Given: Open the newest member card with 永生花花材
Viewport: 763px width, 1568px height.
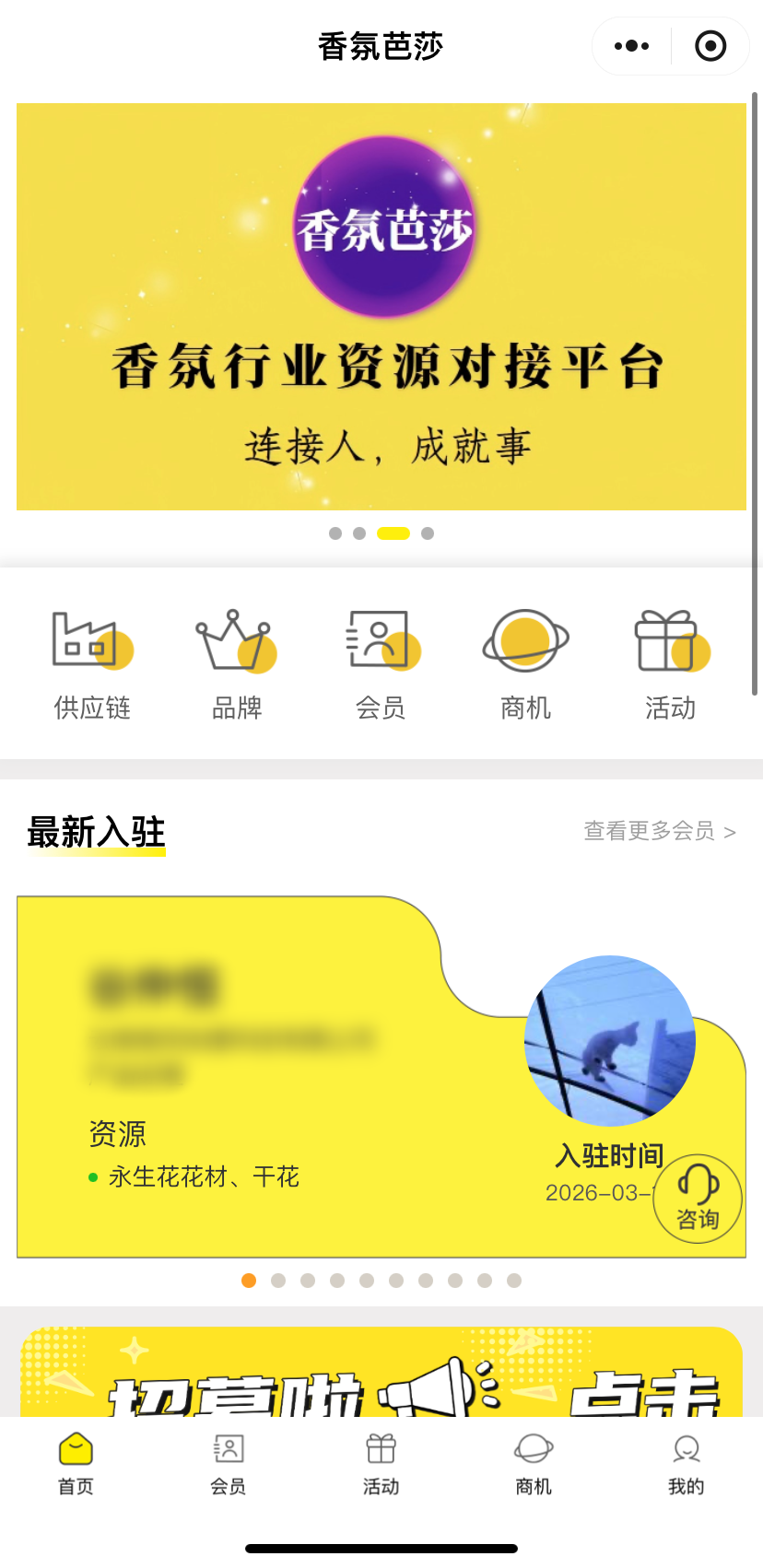Looking at the screenshot, I should (276, 1078).
